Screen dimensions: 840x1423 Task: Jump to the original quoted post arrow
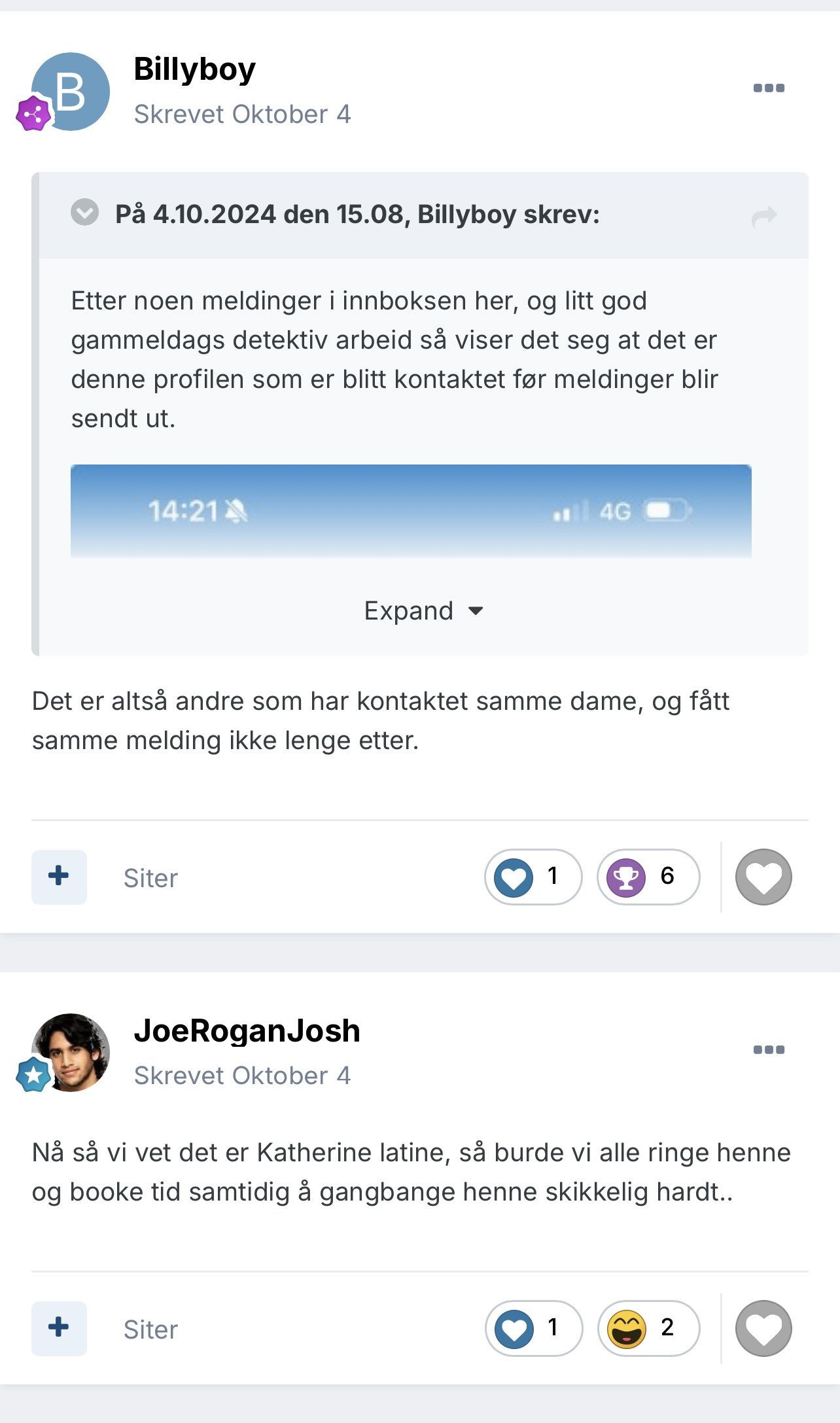[764, 216]
